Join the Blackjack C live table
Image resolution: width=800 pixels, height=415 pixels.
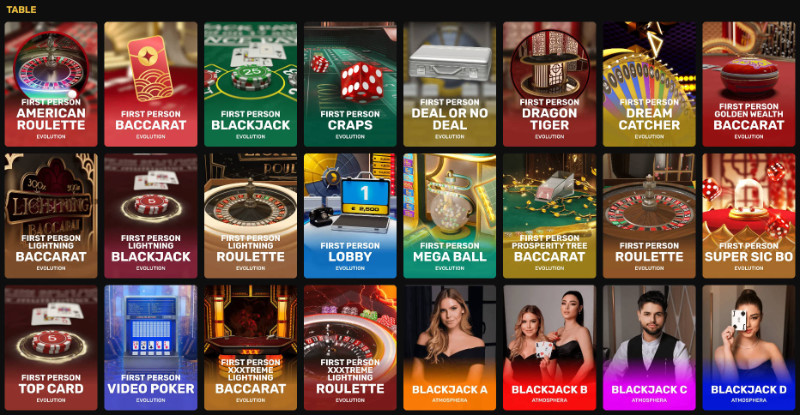pyautogui.click(x=649, y=347)
